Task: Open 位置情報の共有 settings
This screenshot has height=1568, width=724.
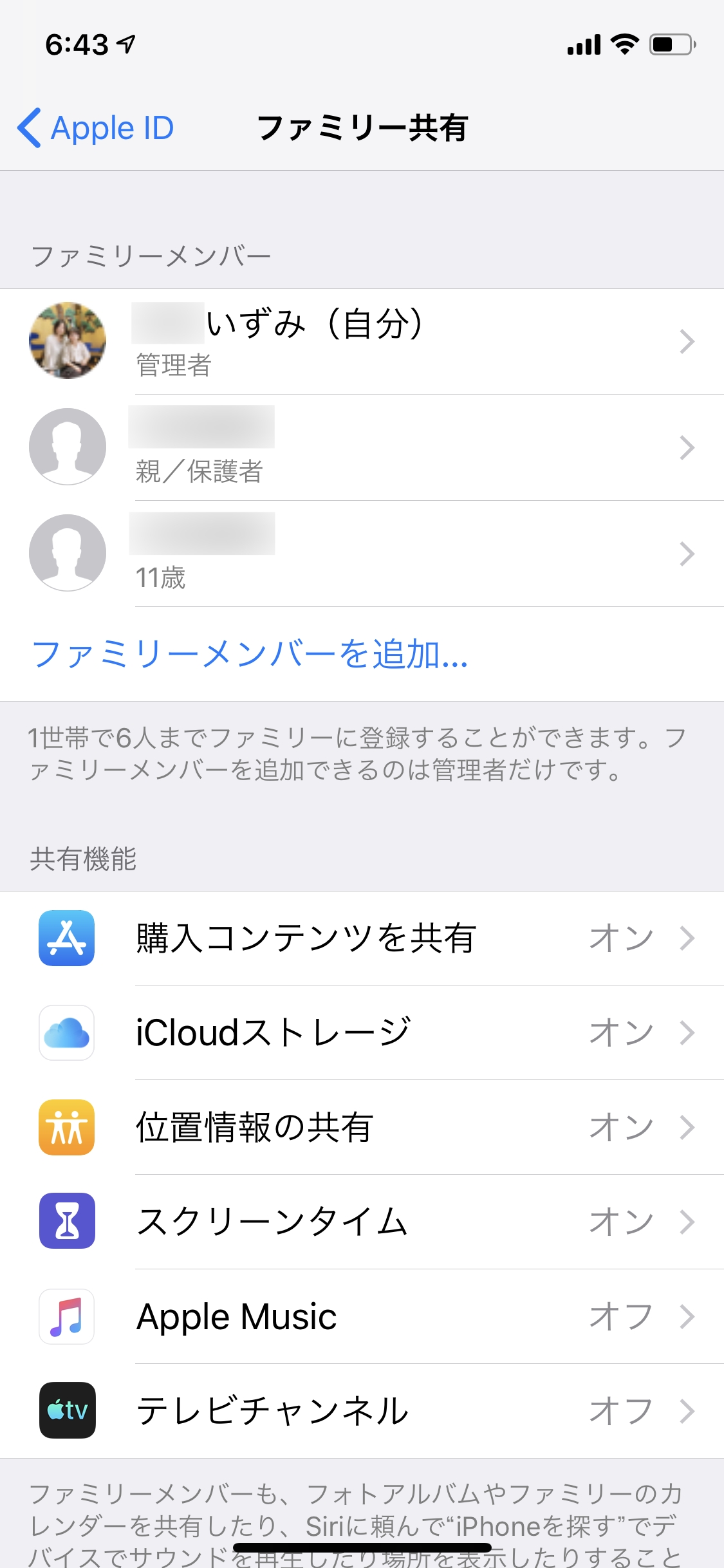Action: (x=362, y=1127)
